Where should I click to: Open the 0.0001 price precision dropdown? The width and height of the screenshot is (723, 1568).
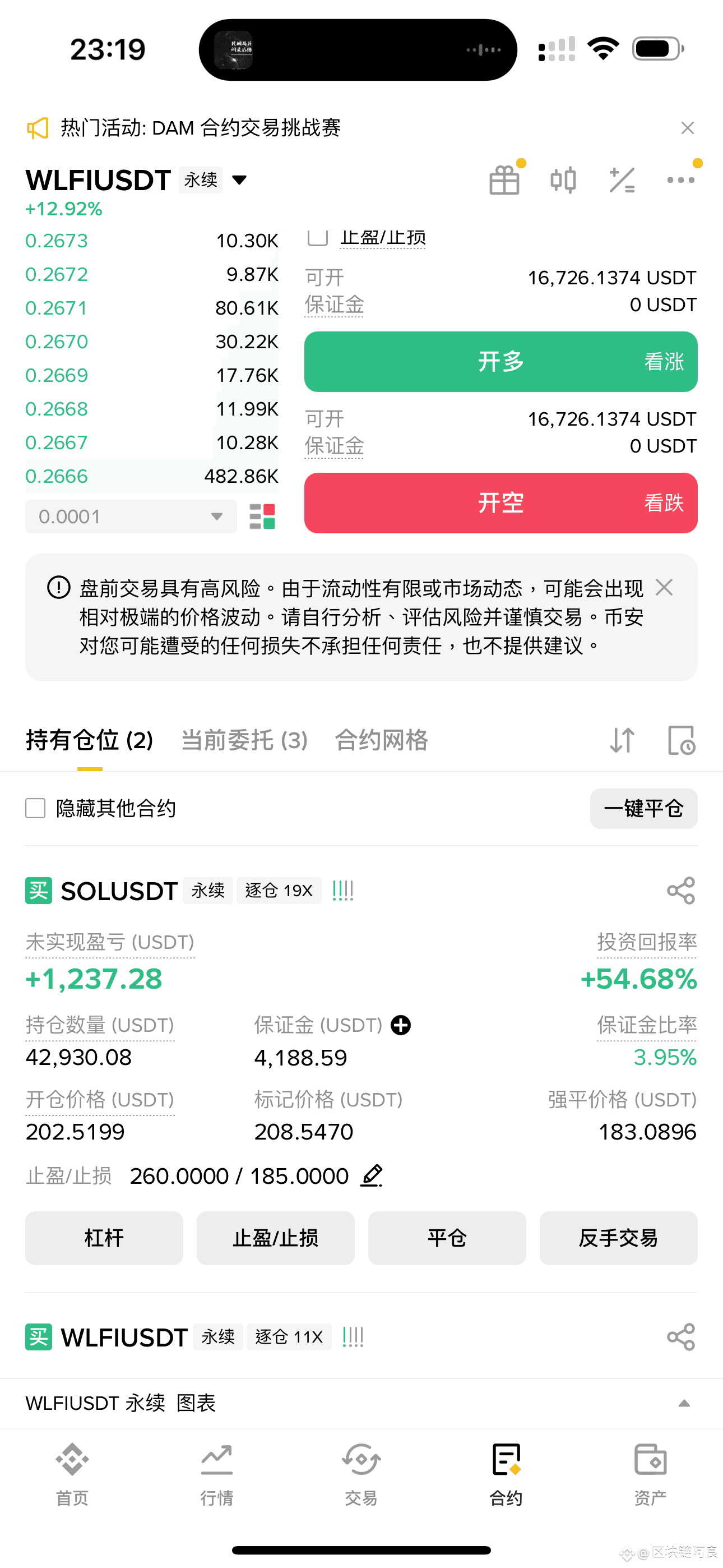tap(131, 516)
